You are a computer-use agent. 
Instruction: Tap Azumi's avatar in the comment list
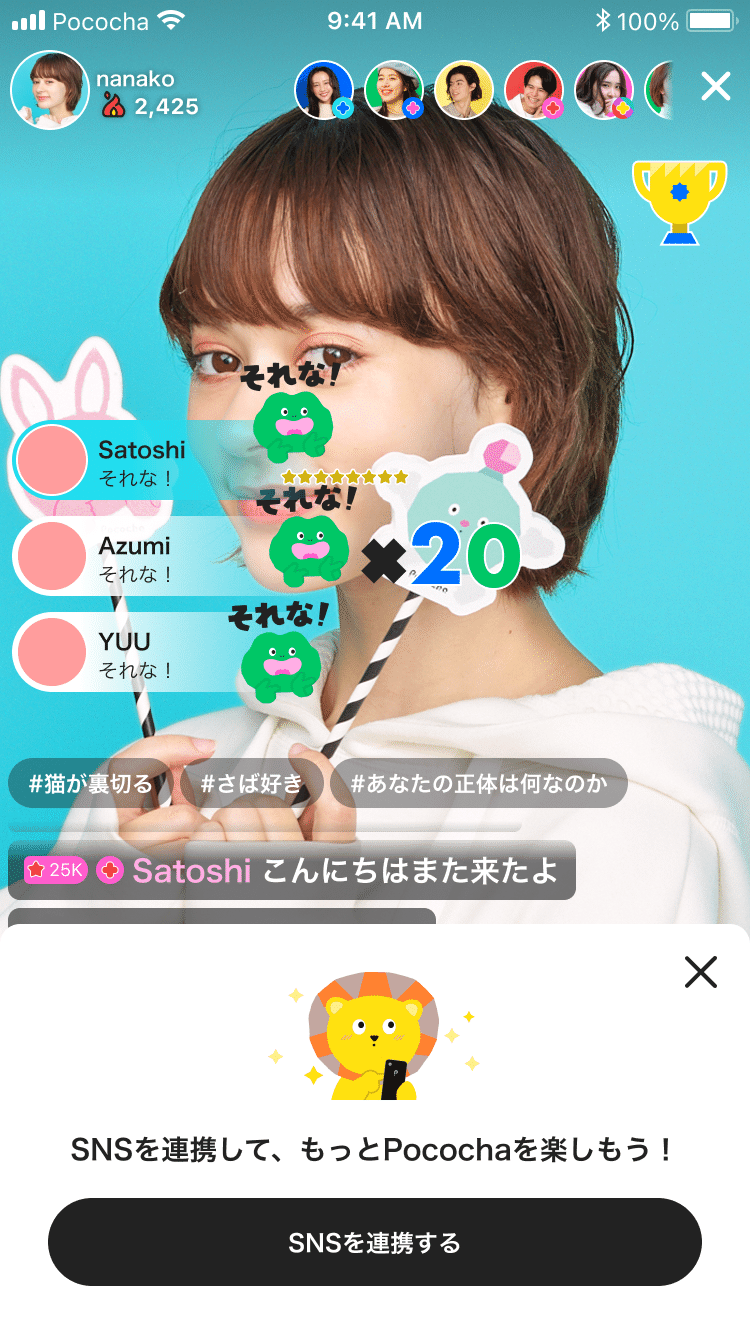(51, 556)
